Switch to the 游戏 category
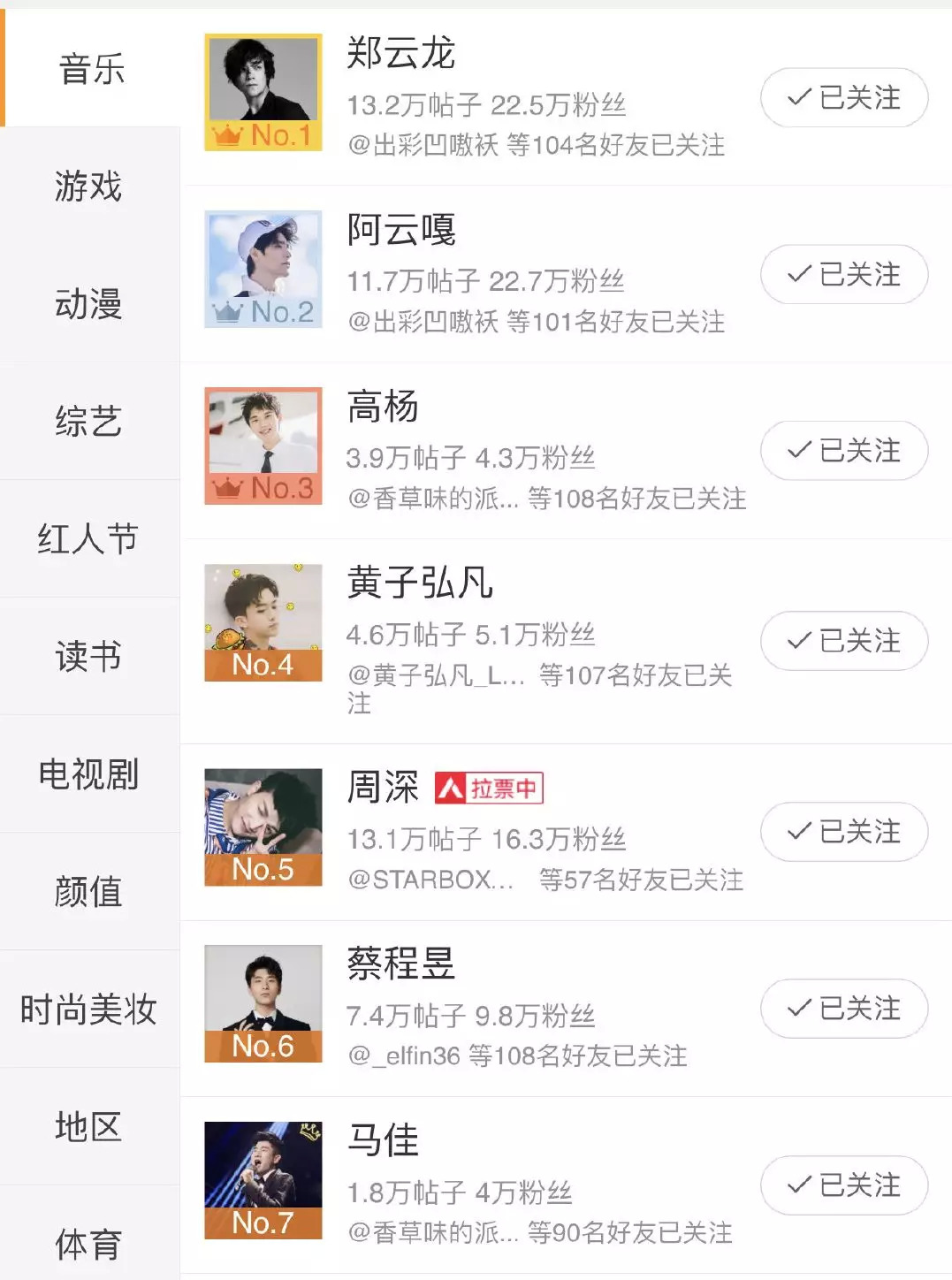This screenshot has width=952, height=1280. [88, 187]
